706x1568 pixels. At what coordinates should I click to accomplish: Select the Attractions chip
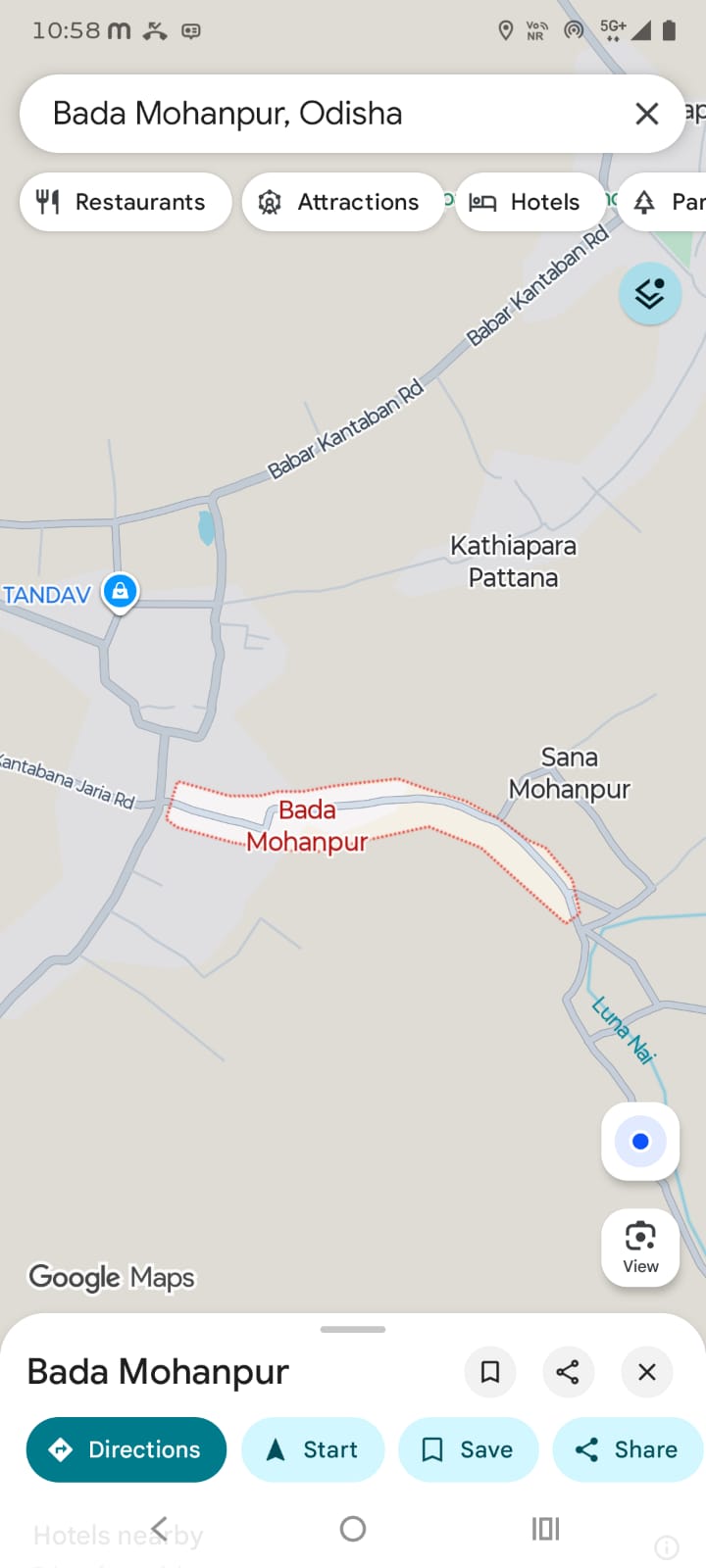pyautogui.click(x=342, y=202)
